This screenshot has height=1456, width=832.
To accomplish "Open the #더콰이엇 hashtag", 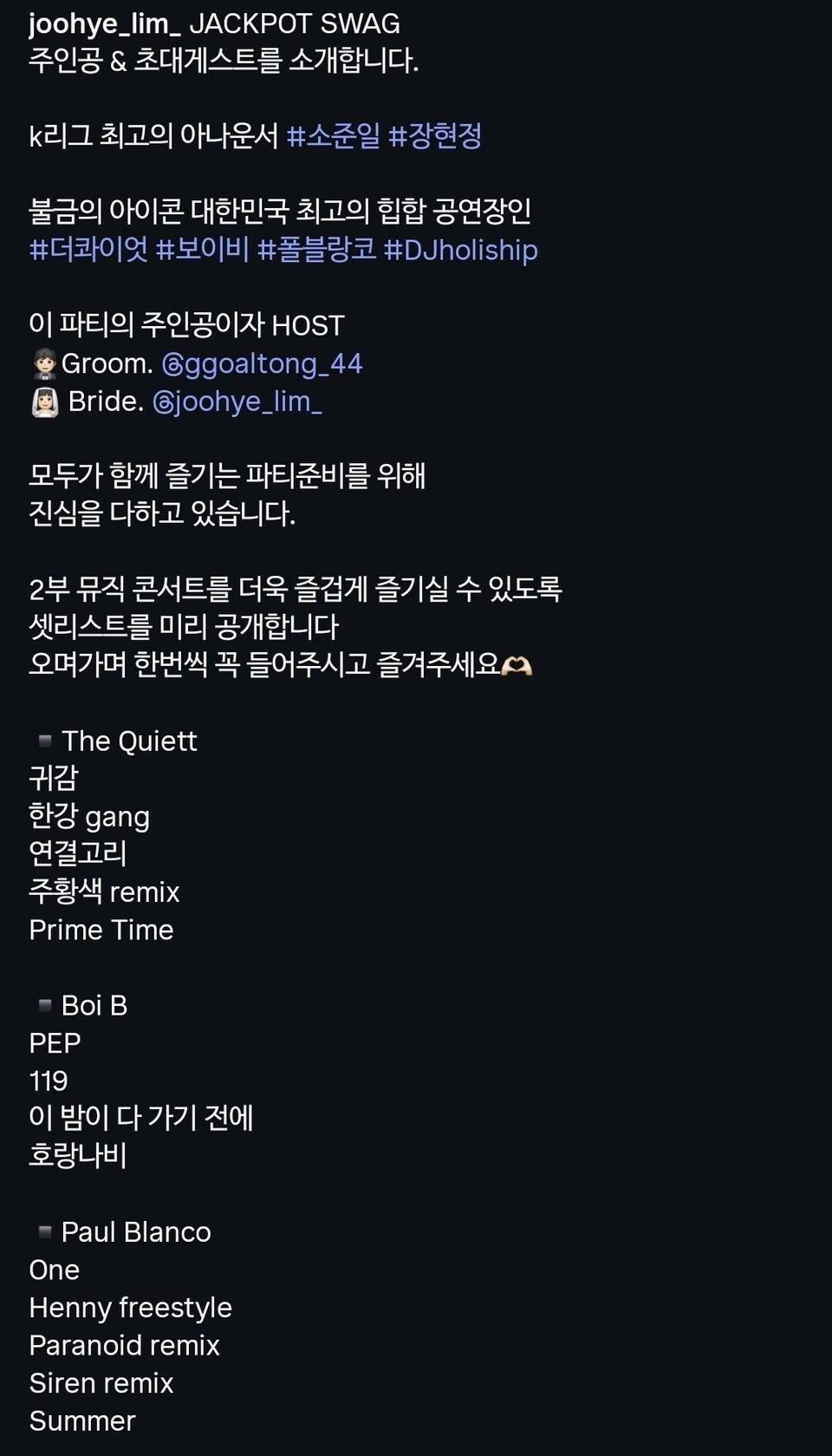I will [88, 250].
